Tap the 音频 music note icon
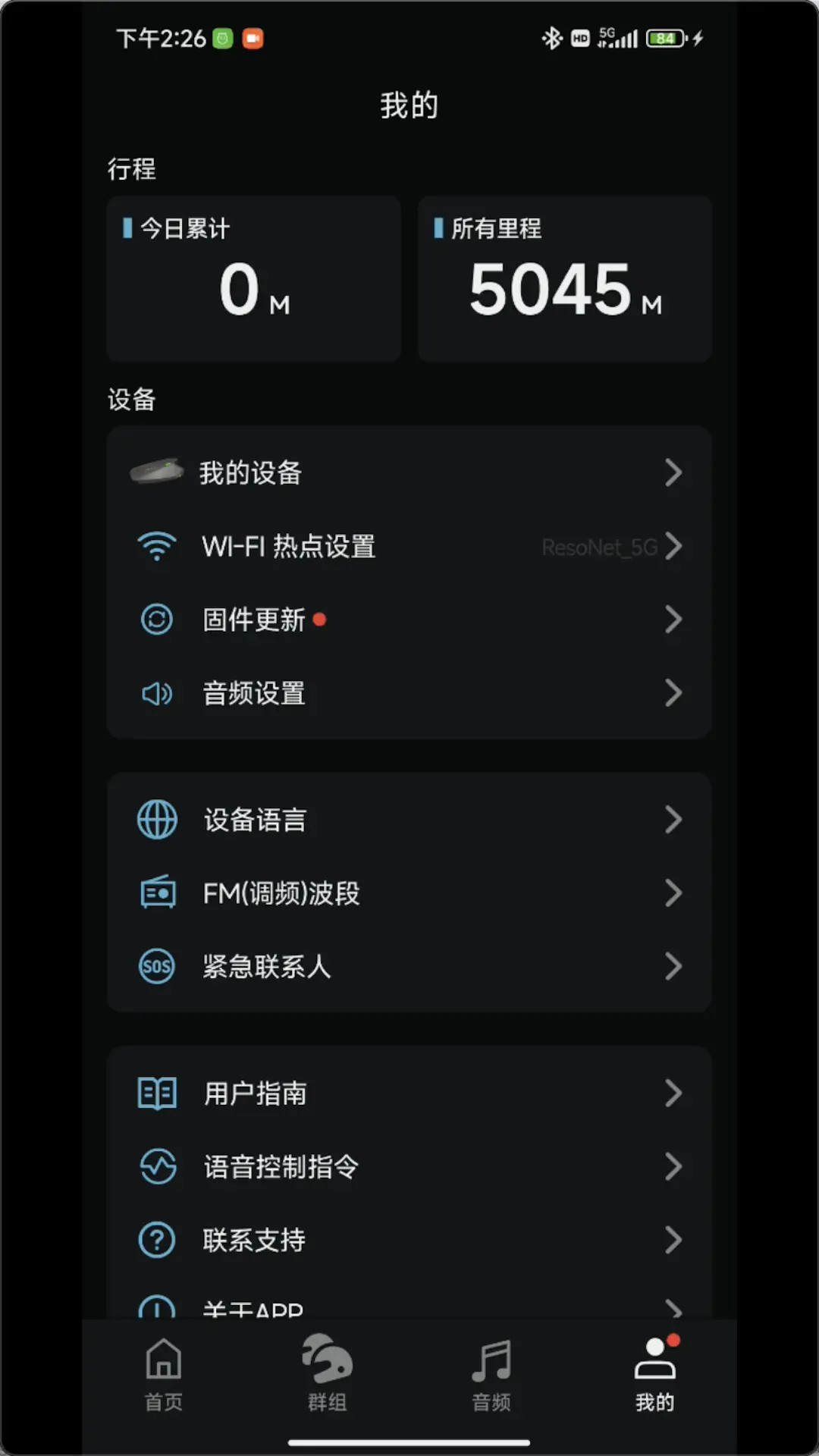This screenshot has height=1456, width=819. tap(490, 1361)
